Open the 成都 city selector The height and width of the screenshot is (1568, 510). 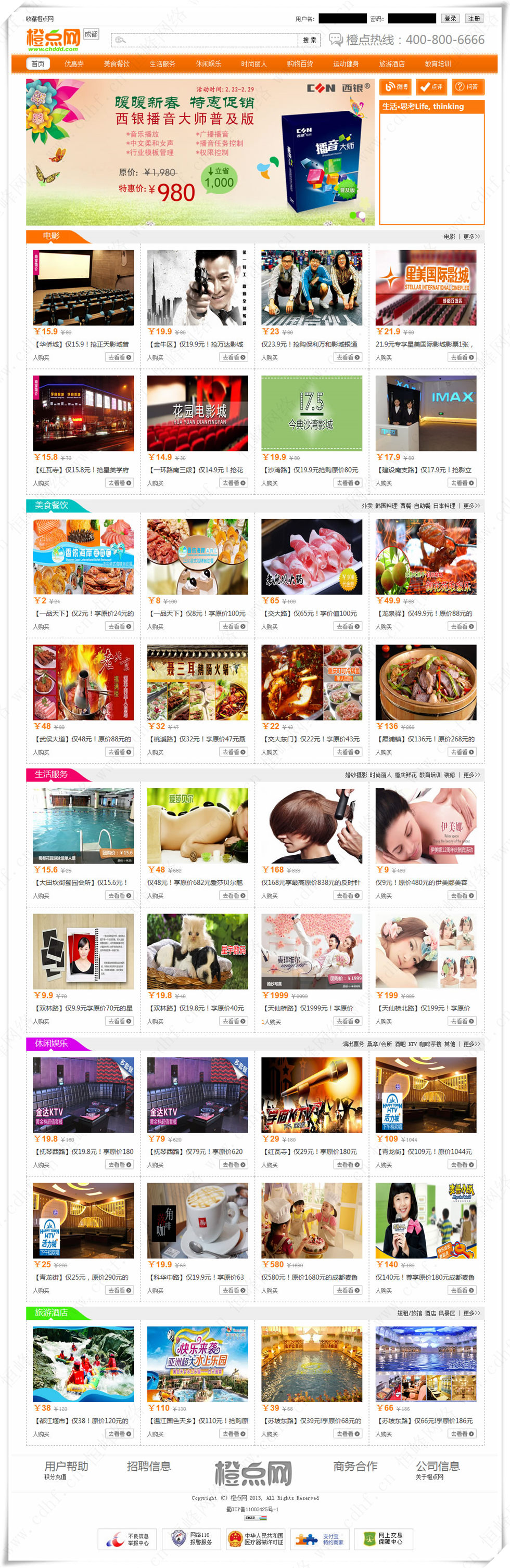(x=91, y=34)
